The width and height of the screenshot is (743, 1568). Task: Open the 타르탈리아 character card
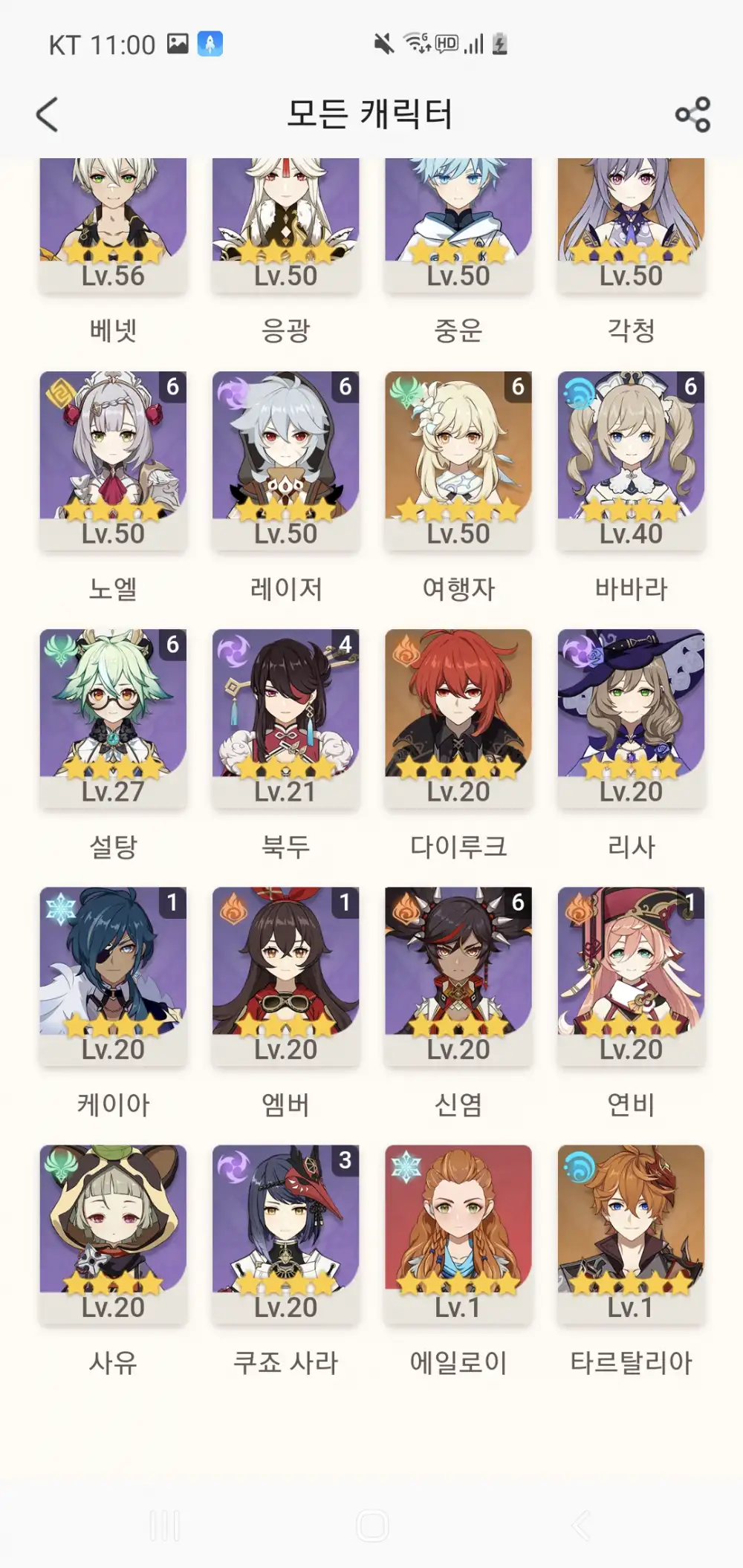coord(631,1234)
